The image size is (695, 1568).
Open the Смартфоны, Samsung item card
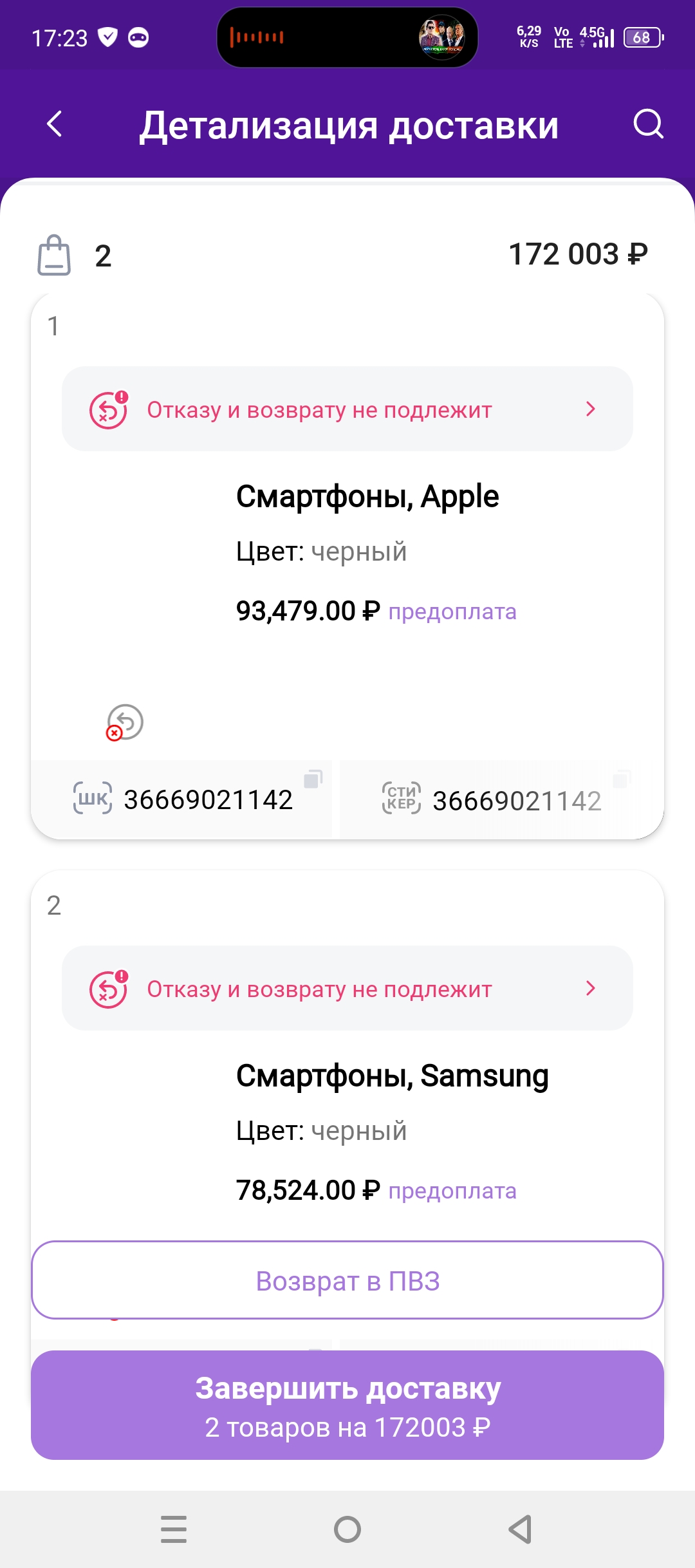tap(391, 1076)
